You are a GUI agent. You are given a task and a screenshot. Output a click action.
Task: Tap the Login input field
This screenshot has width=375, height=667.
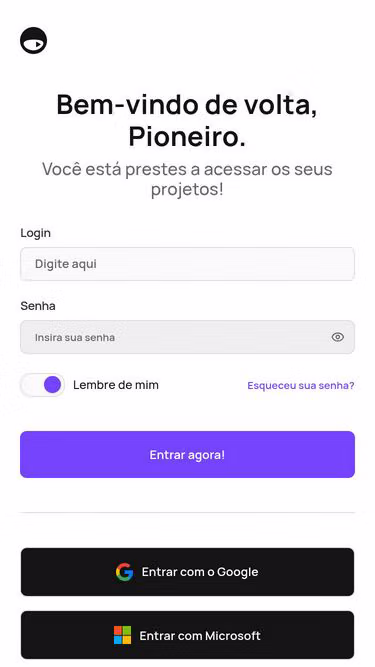(x=187, y=264)
